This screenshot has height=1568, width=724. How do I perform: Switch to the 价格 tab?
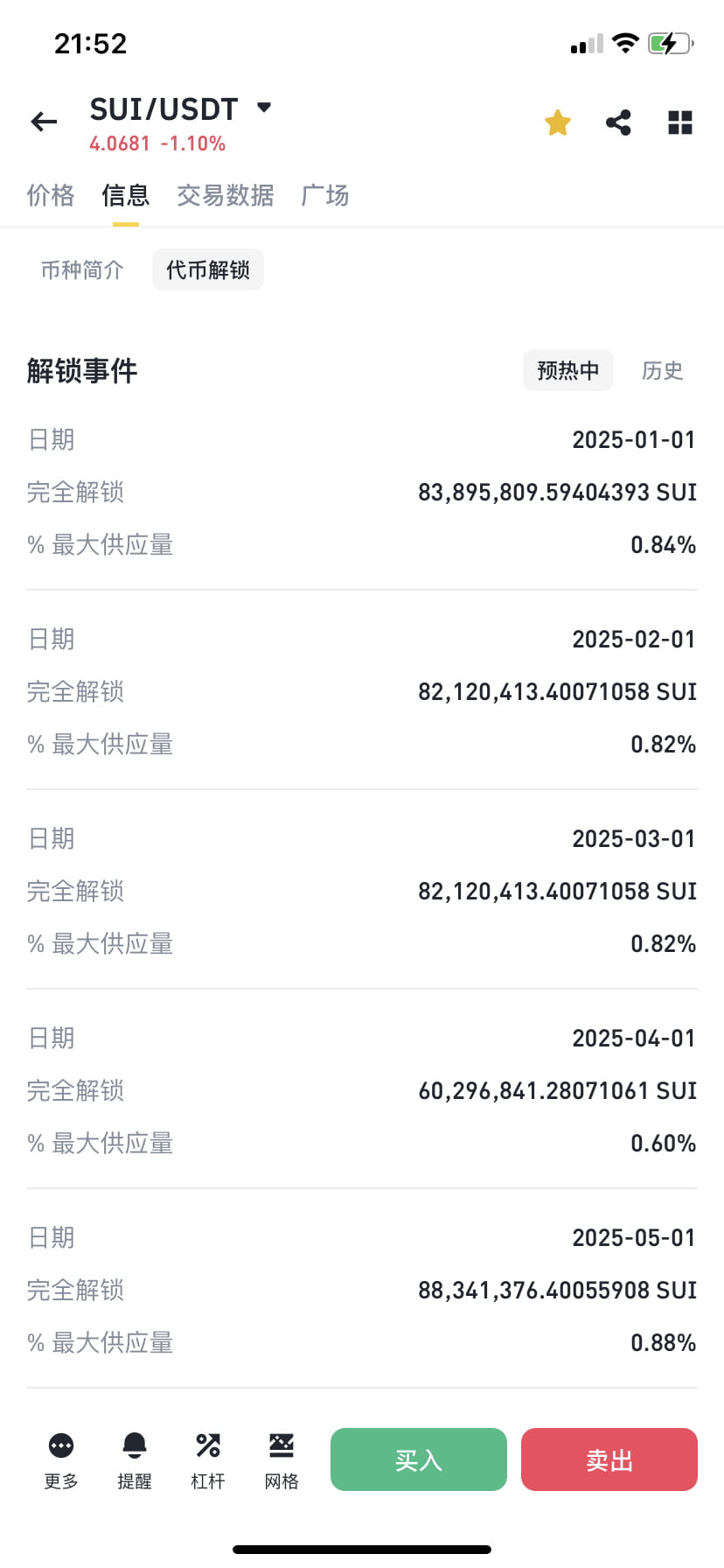click(51, 195)
